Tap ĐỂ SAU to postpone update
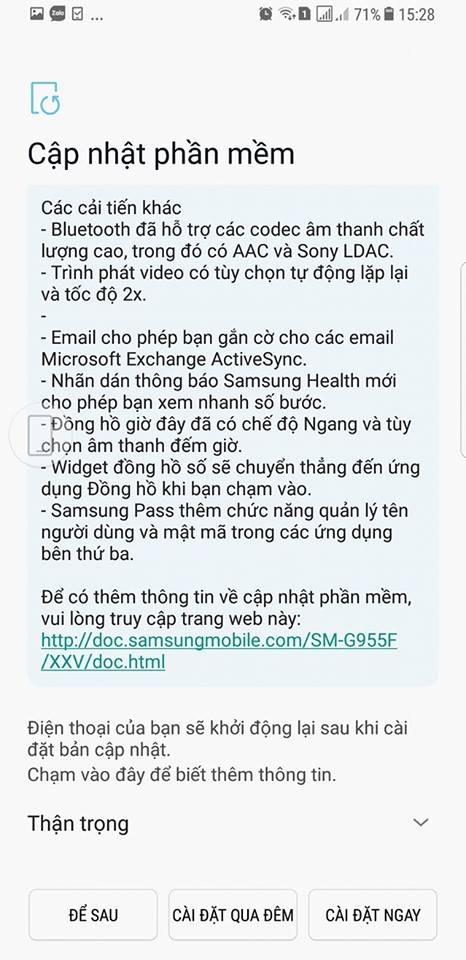The width and height of the screenshot is (466, 960). [93, 915]
